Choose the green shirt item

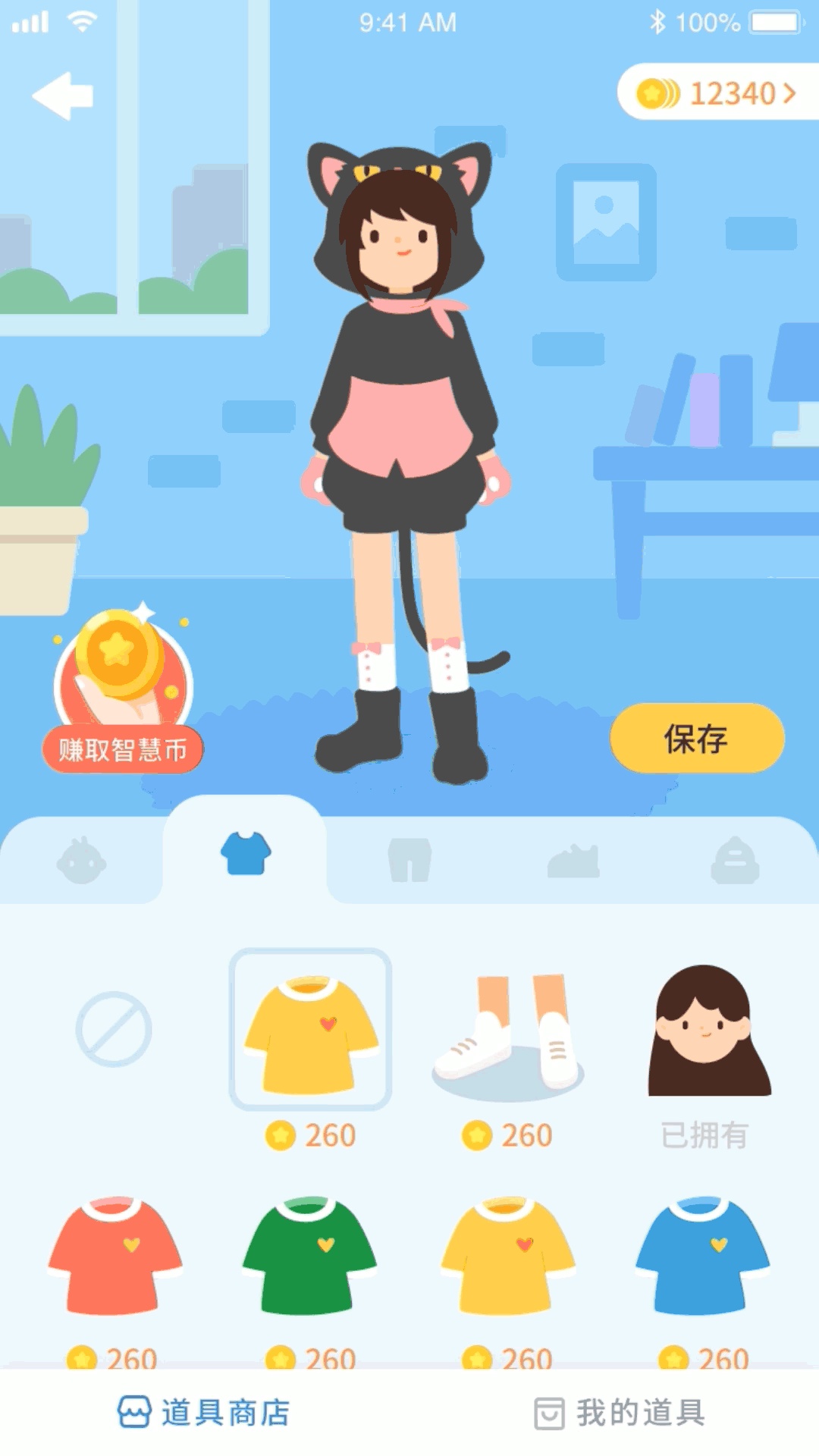coord(310,1257)
